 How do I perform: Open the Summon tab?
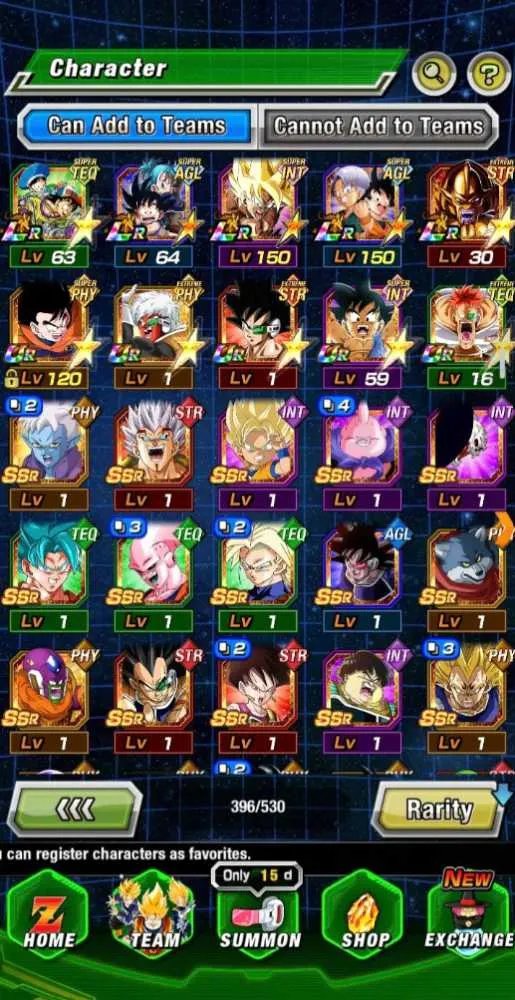pyautogui.click(x=259, y=913)
